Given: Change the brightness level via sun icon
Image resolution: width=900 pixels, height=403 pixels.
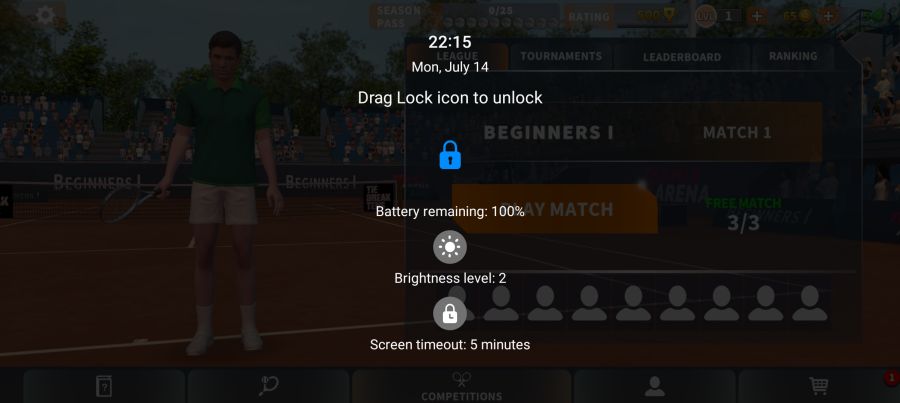Looking at the screenshot, I should coord(450,247).
